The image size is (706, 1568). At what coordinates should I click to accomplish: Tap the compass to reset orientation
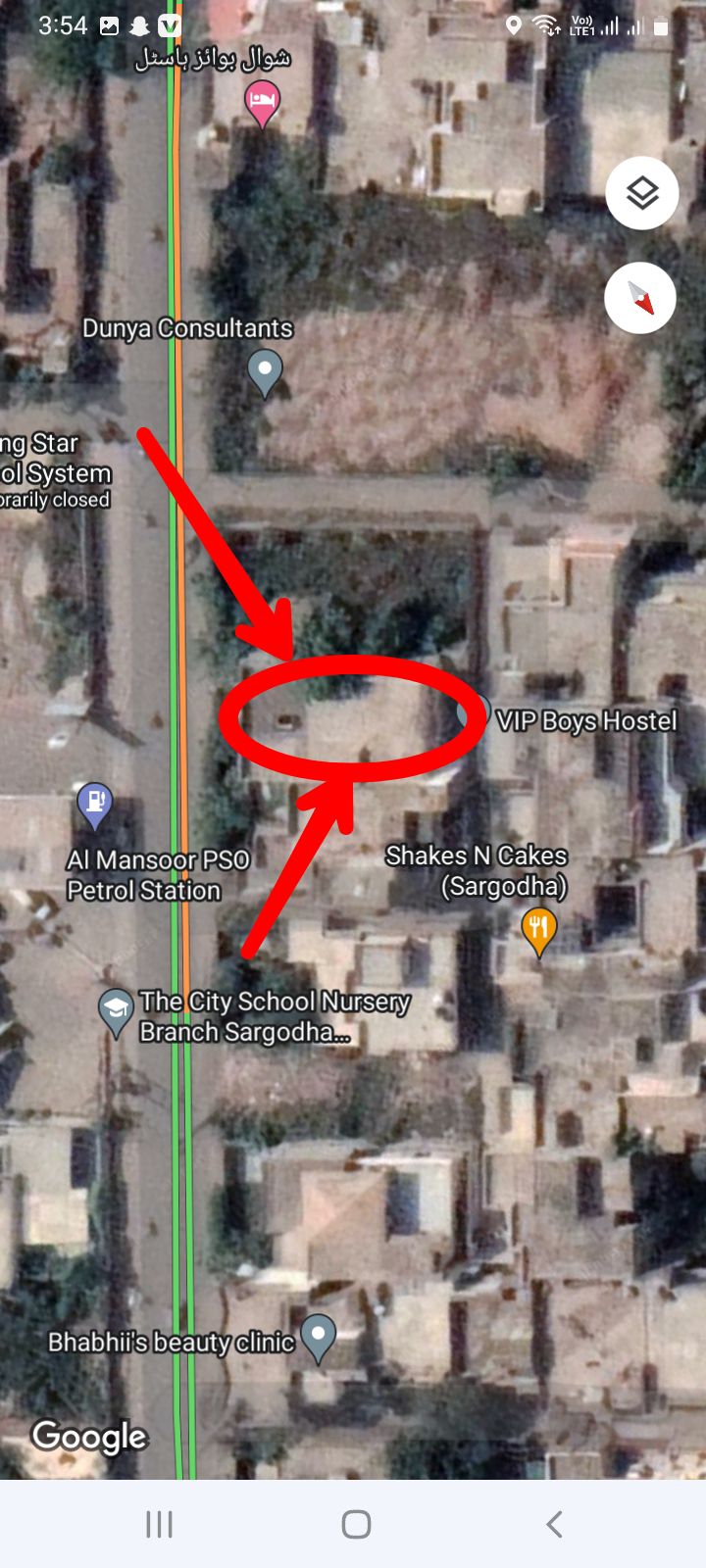[640, 297]
